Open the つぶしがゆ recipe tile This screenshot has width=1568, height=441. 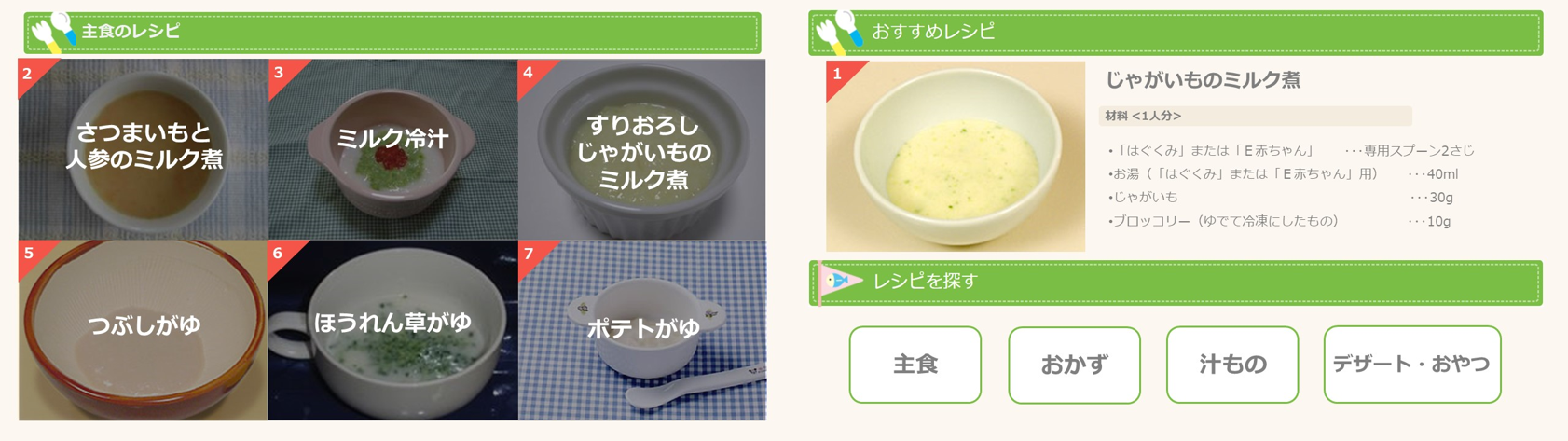click(144, 330)
